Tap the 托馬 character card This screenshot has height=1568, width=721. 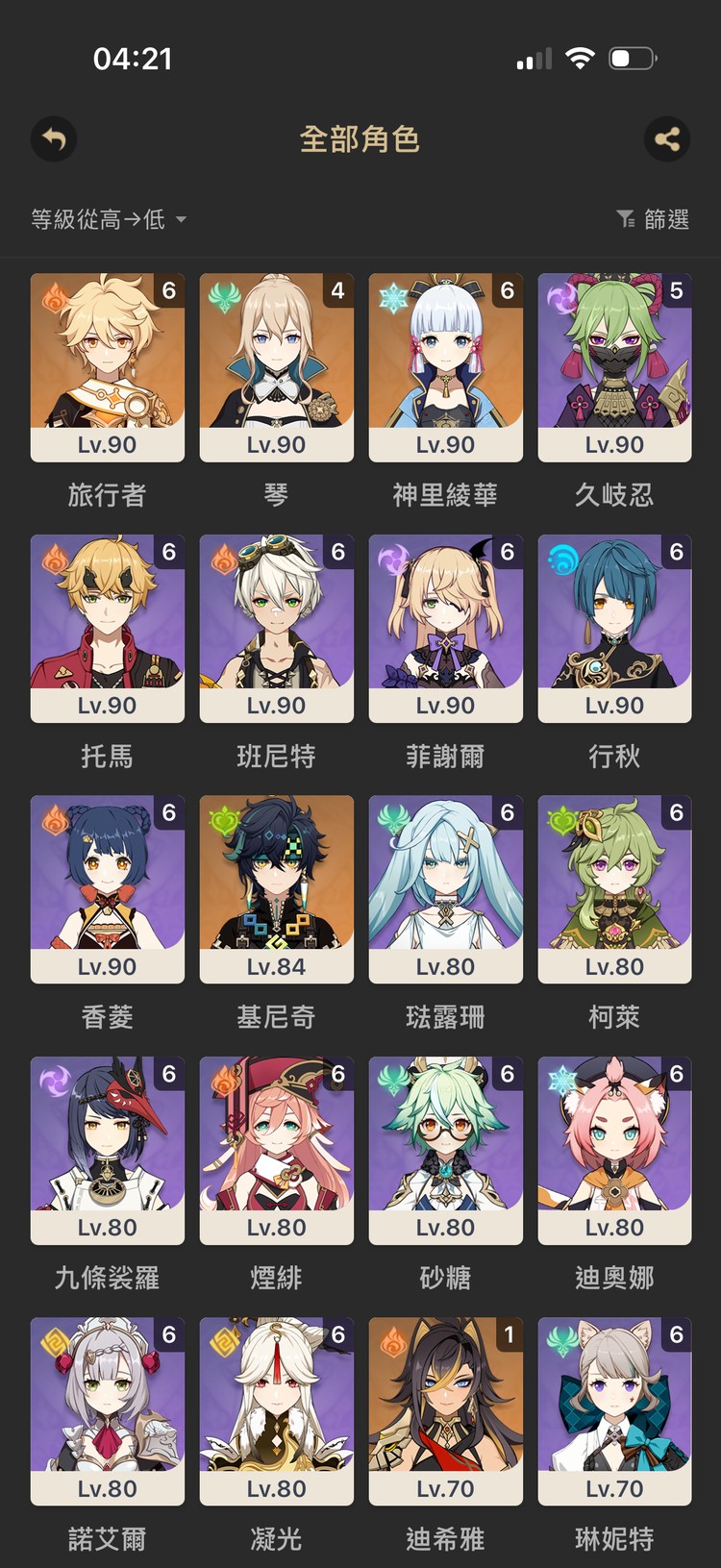pyautogui.click(x=108, y=628)
